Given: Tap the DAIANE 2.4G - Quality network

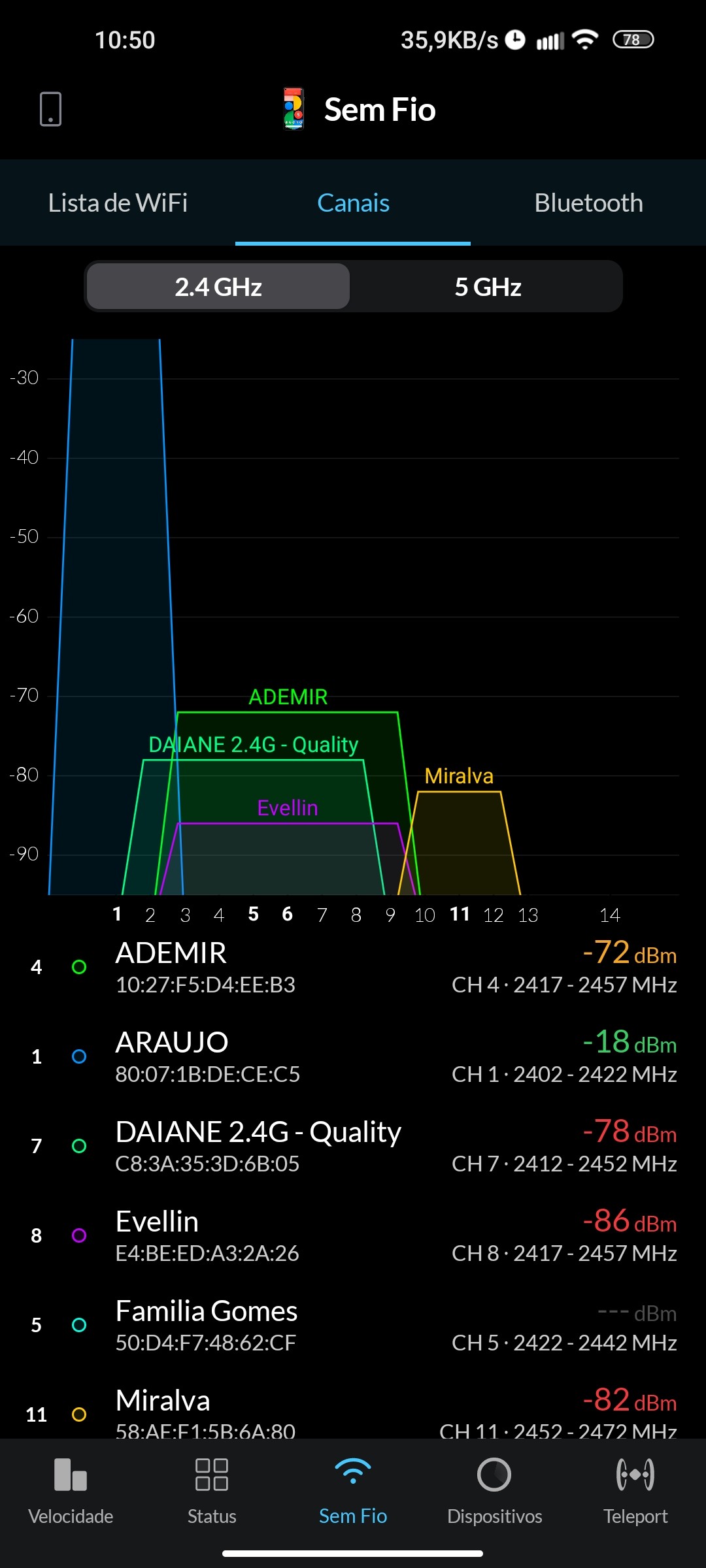Looking at the screenshot, I should click(x=353, y=1147).
